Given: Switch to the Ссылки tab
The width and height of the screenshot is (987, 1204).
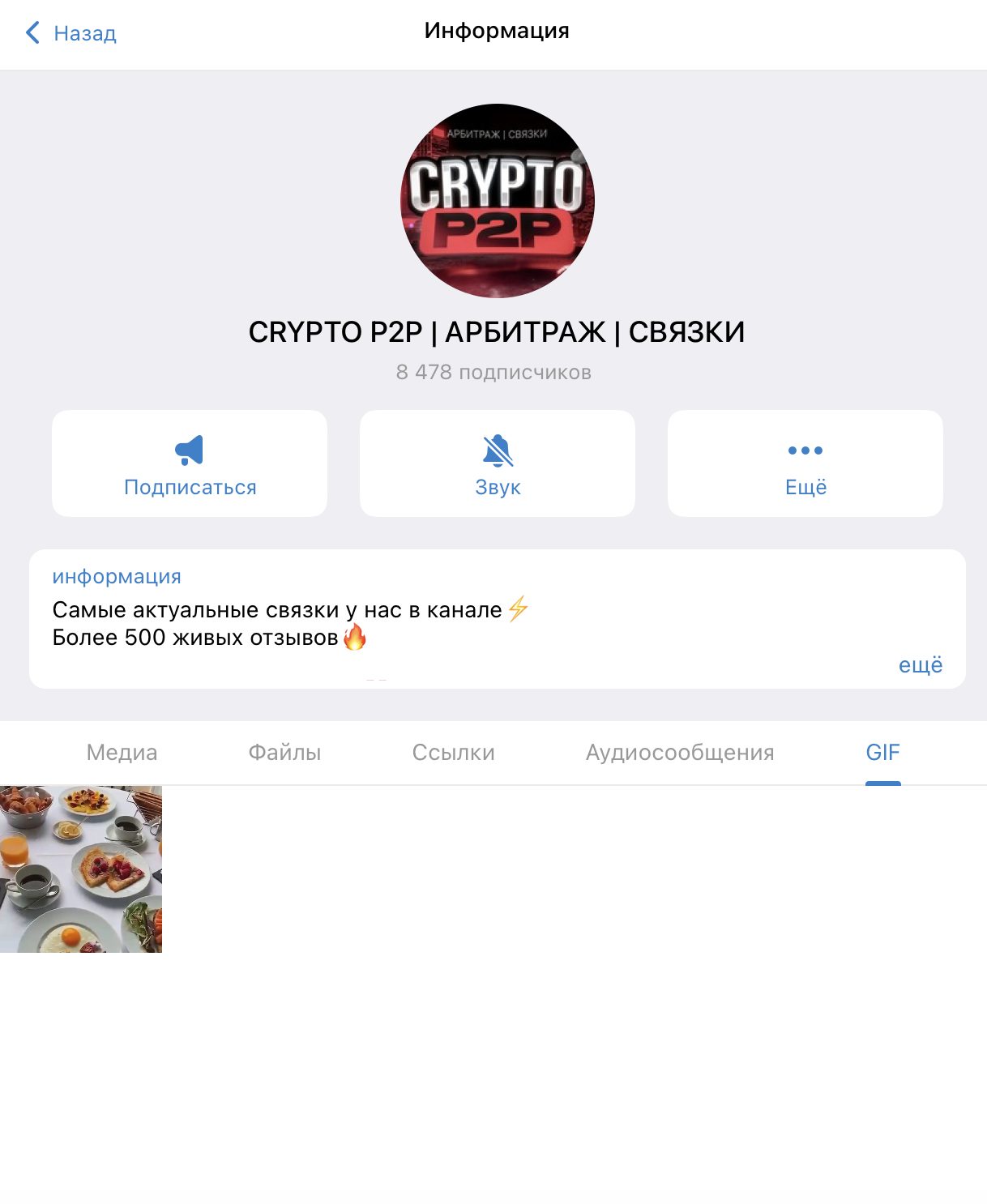Looking at the screenshot, I should coord(453,753).
